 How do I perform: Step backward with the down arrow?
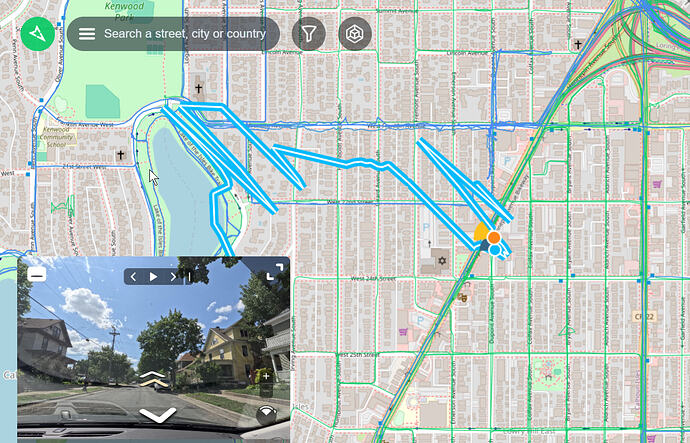[157, 413]
